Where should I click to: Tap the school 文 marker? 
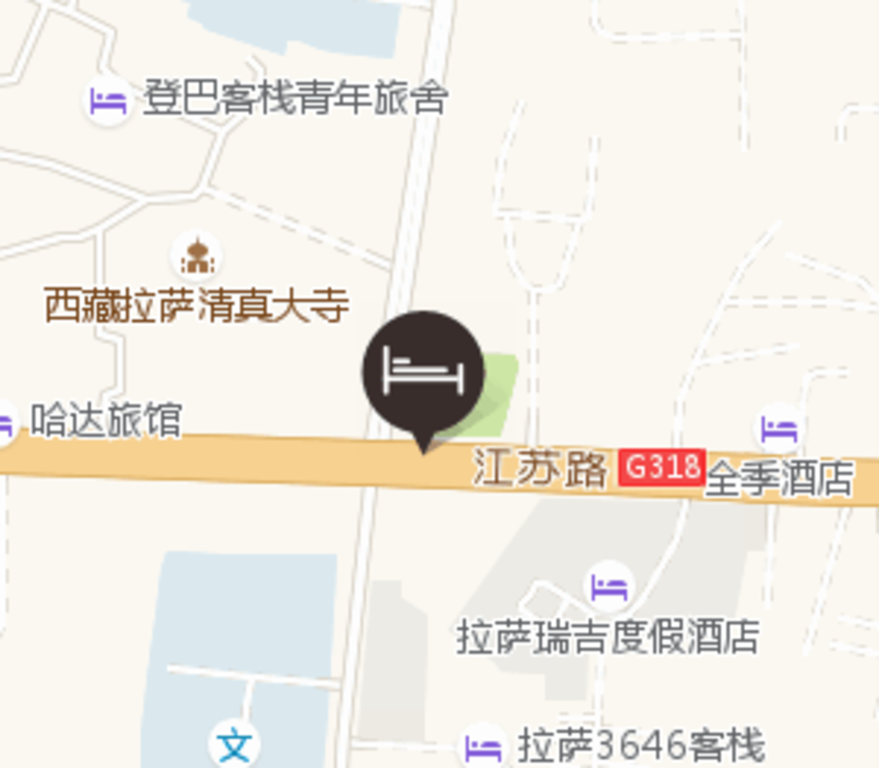click(234, 745)
